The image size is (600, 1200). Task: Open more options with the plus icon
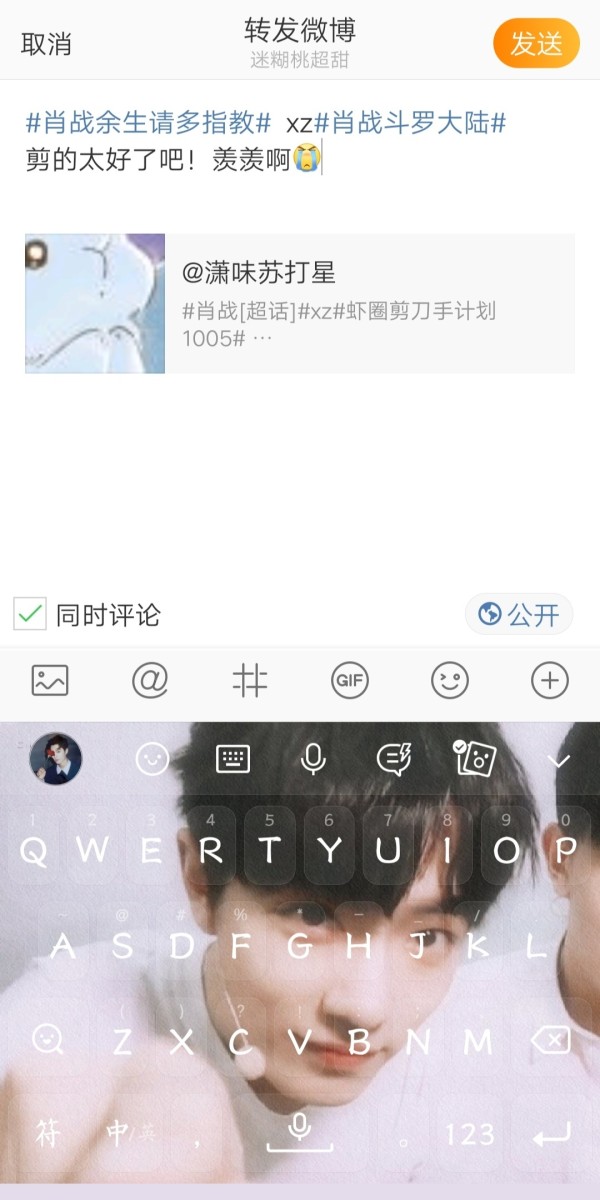[x=549, y=681]
